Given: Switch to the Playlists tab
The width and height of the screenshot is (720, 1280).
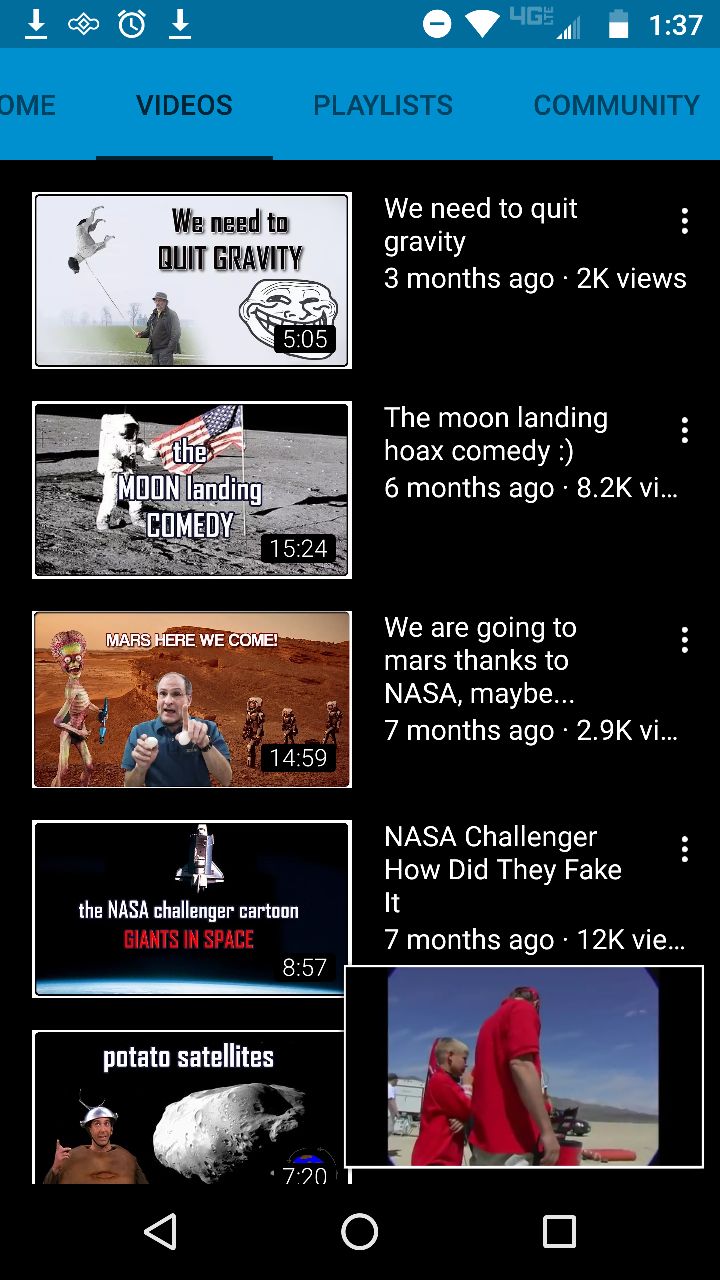Looking at the screenshot, I should tap(382, 105).
